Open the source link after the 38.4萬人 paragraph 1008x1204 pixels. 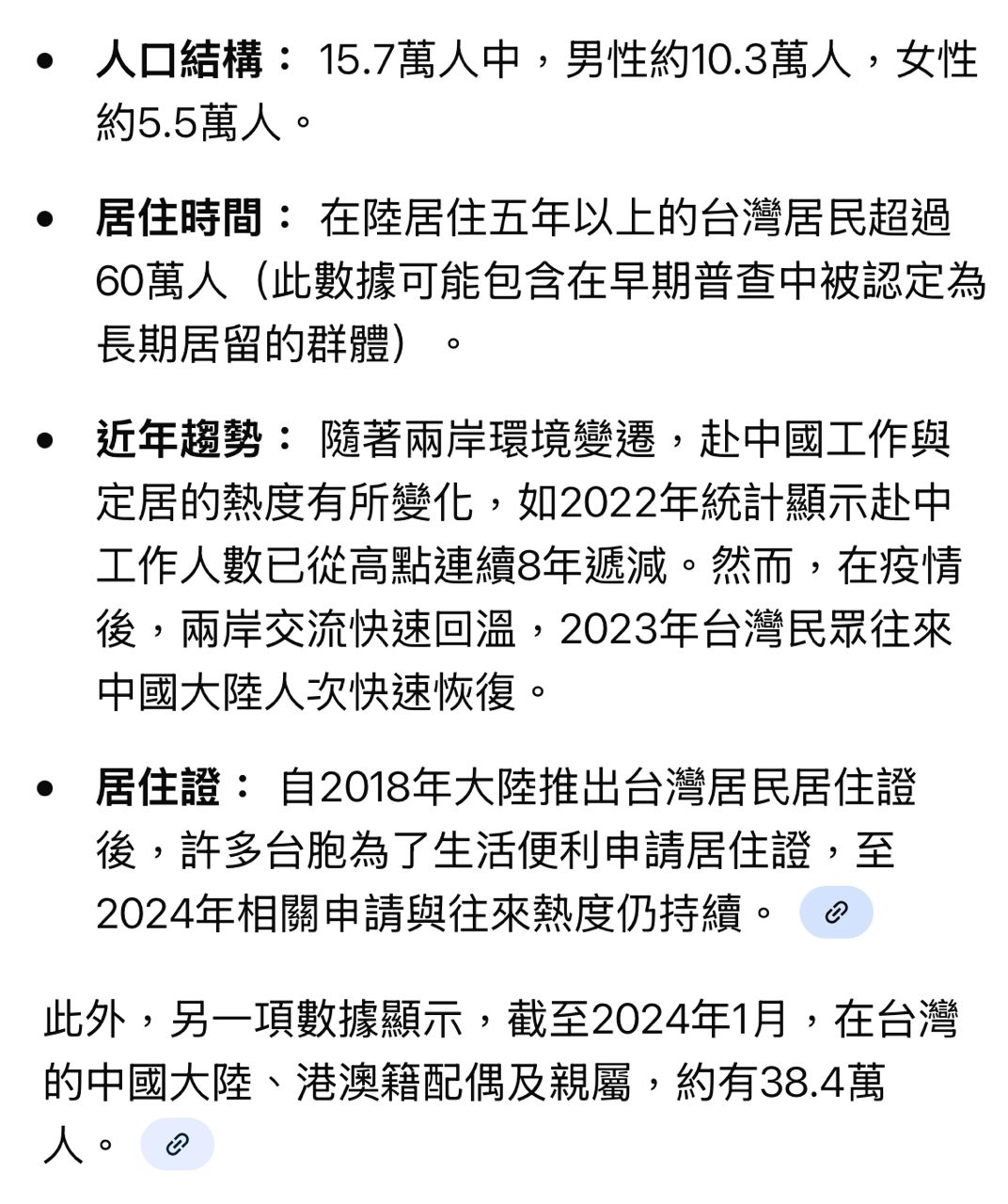[x=177, y=1144]
